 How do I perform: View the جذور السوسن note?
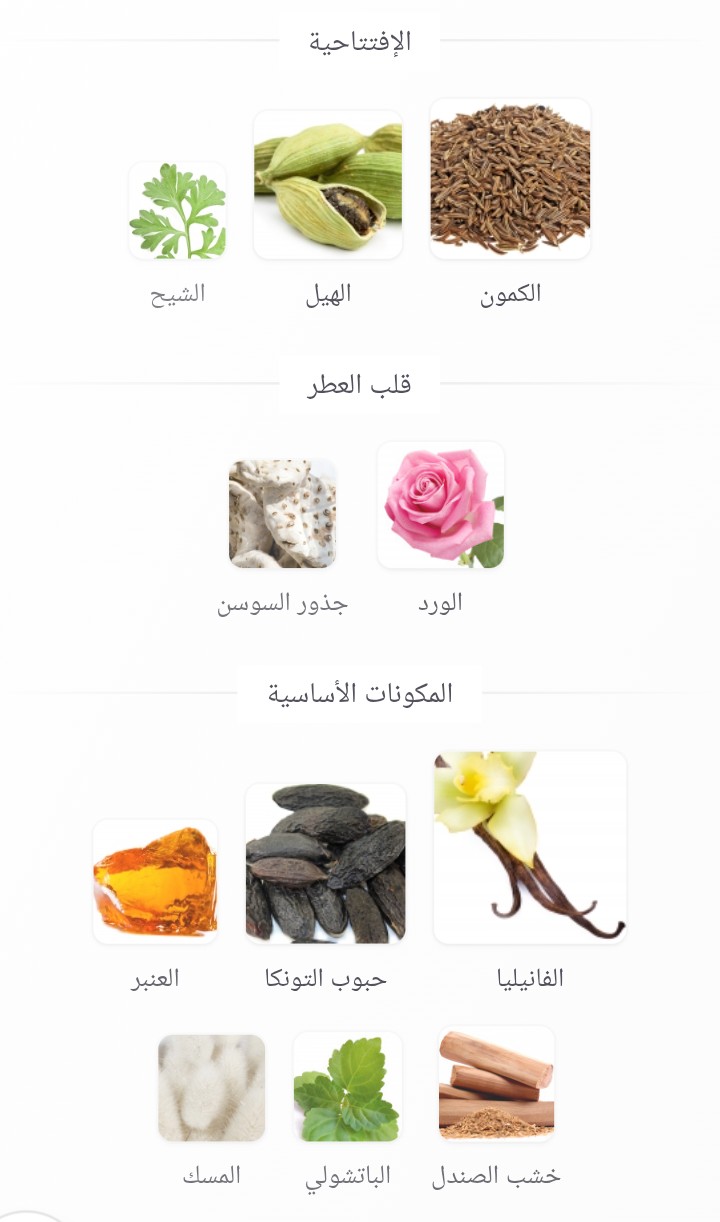[282, 514]
